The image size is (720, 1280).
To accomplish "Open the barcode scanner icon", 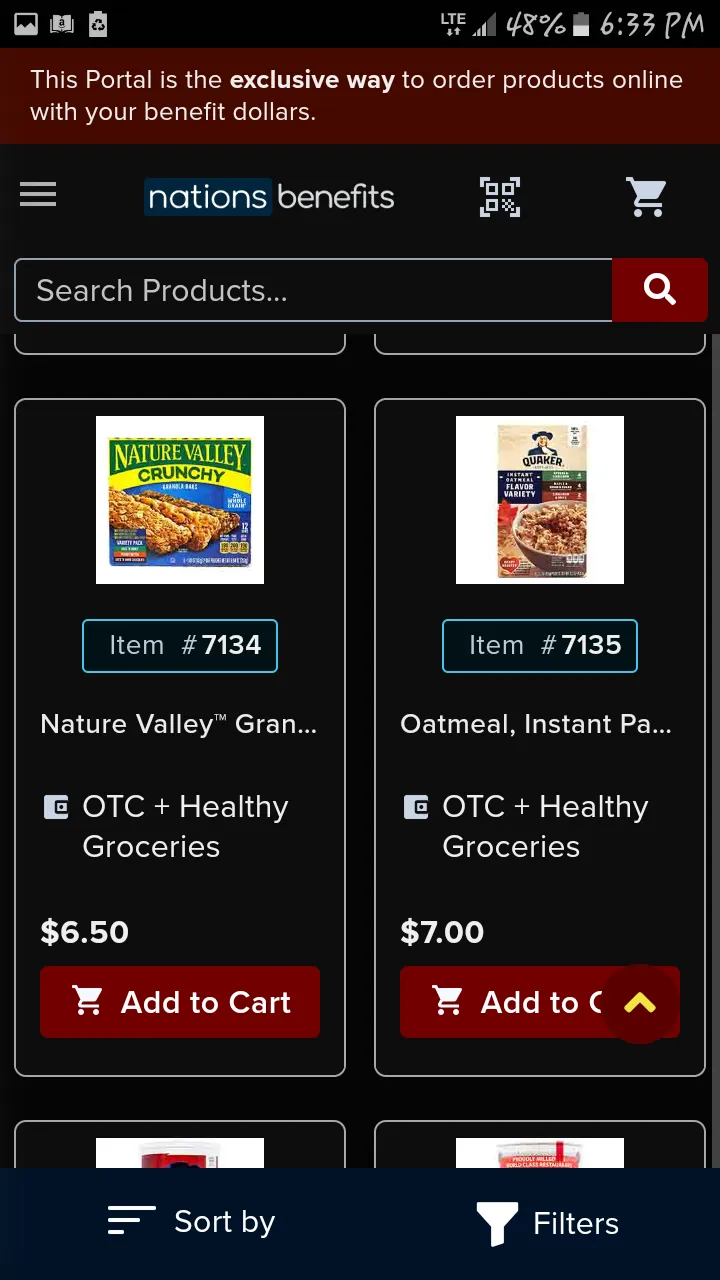I will point(500,197).
